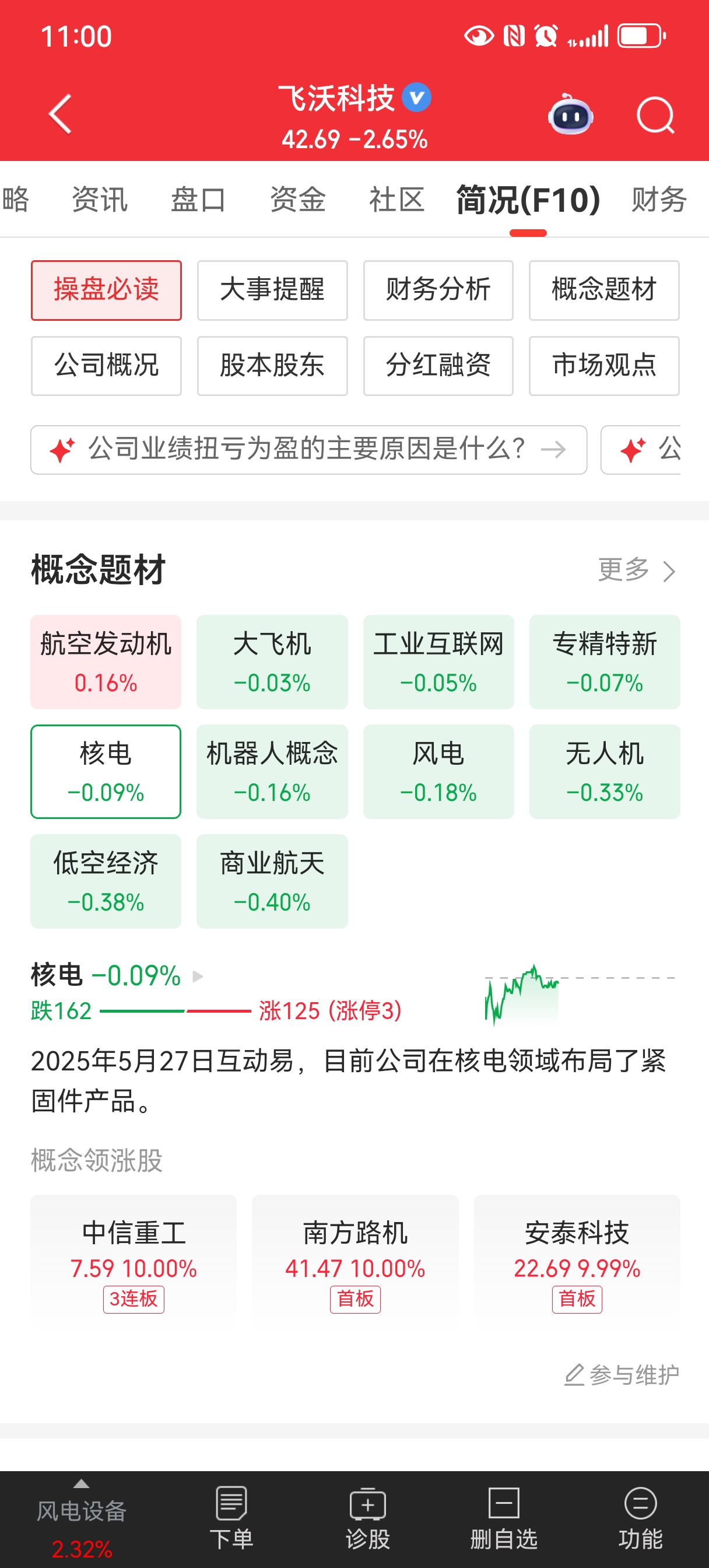Select the 大事提醒 section button
This screenshot has width=709, height=1568.
(272, 290)
